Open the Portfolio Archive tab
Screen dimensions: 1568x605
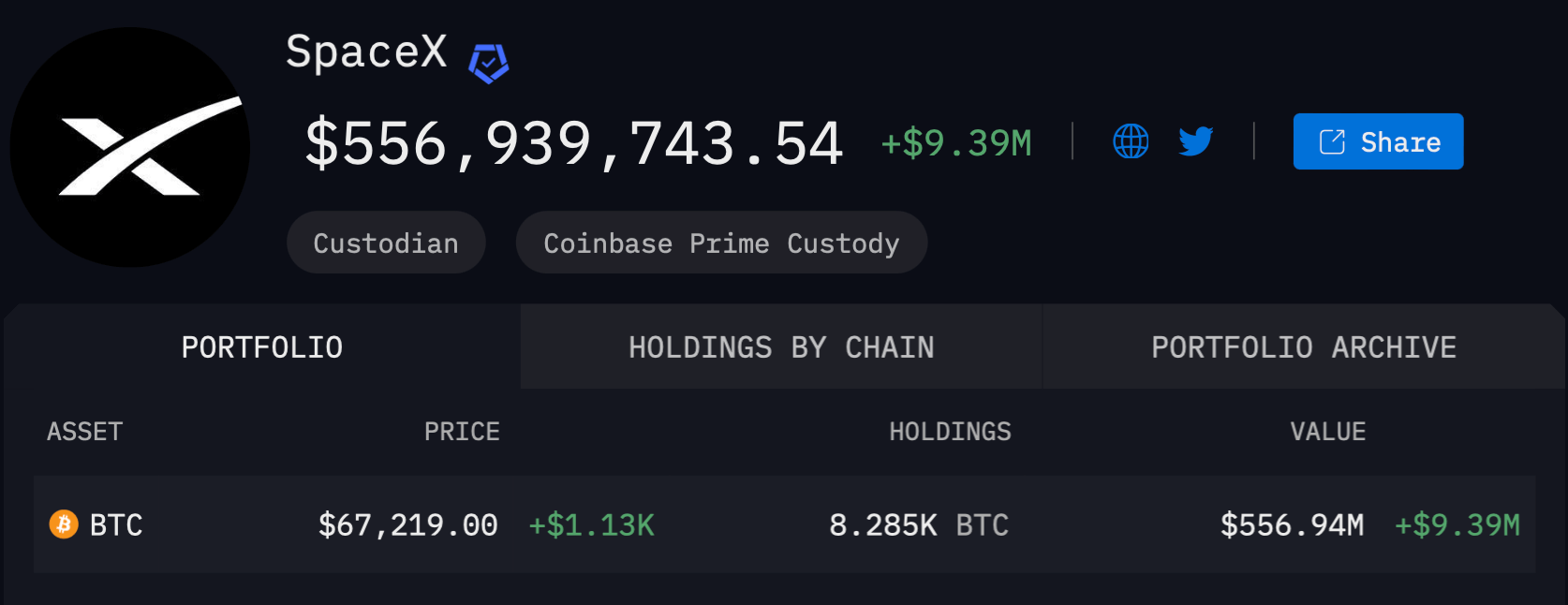tap(1303, 347)
